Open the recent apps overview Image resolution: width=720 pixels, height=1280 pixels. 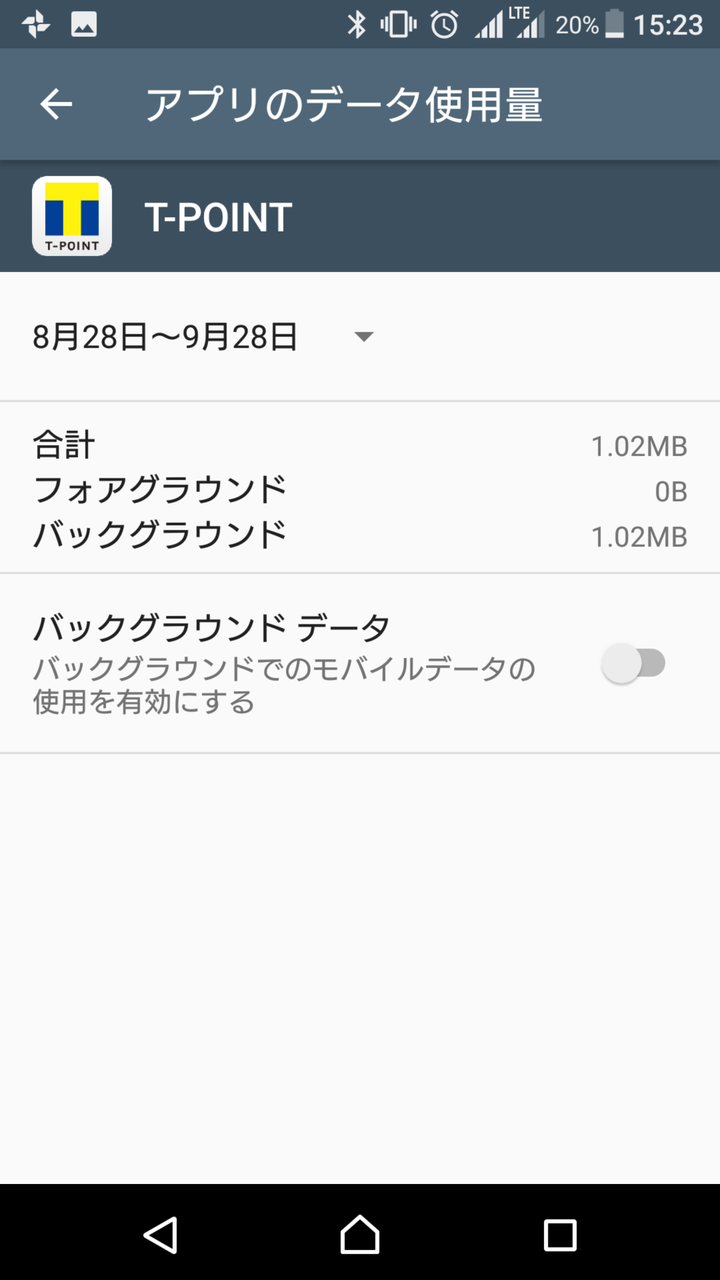click(560, 1234)
